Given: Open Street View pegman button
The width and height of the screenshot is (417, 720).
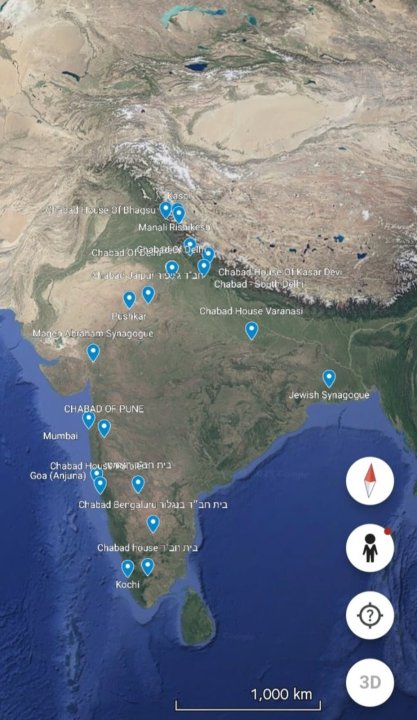Looking at the screenshot, I should tap(370, 548).
